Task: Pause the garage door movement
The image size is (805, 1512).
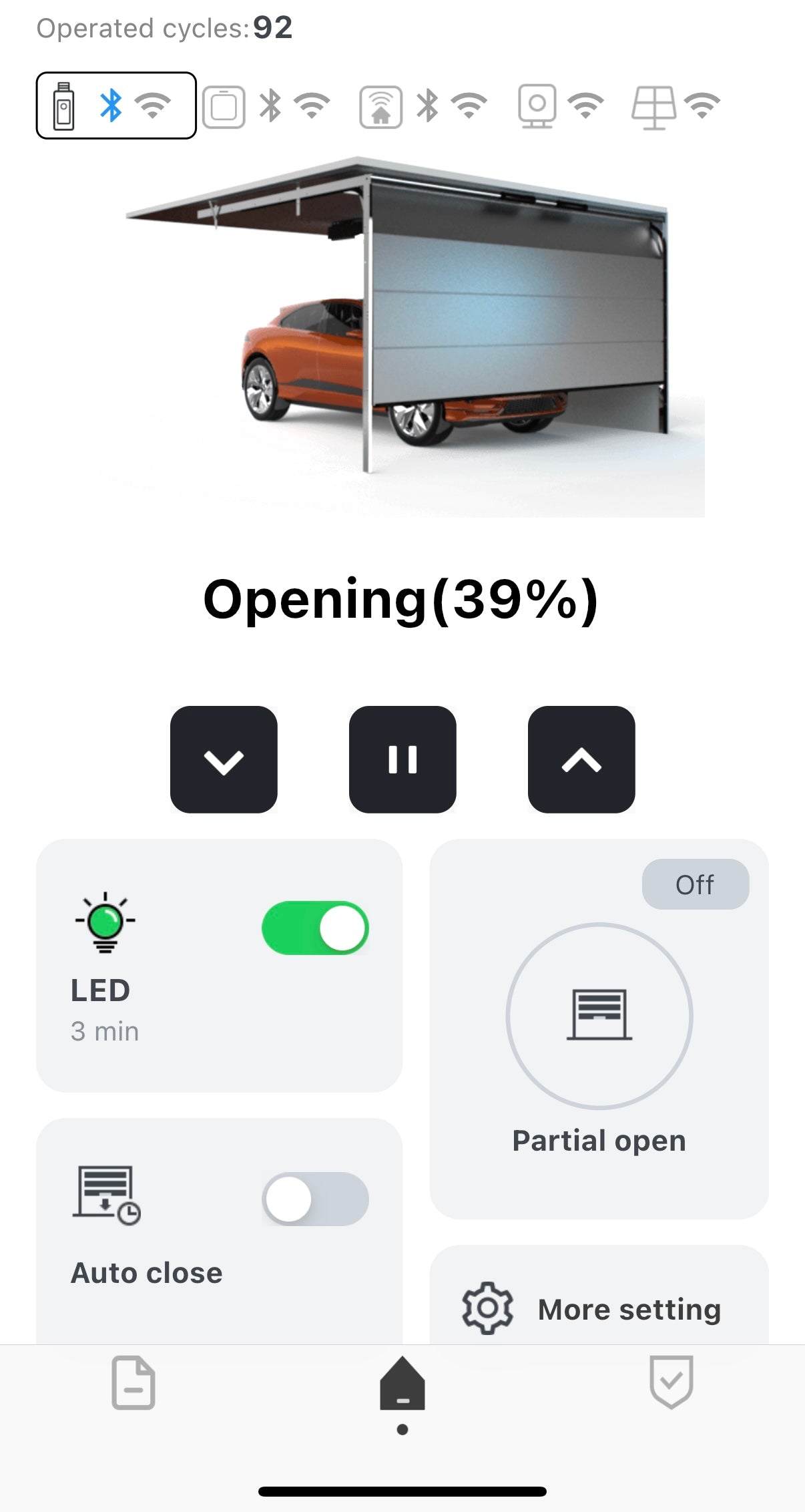Action: [x=402, y=759]
